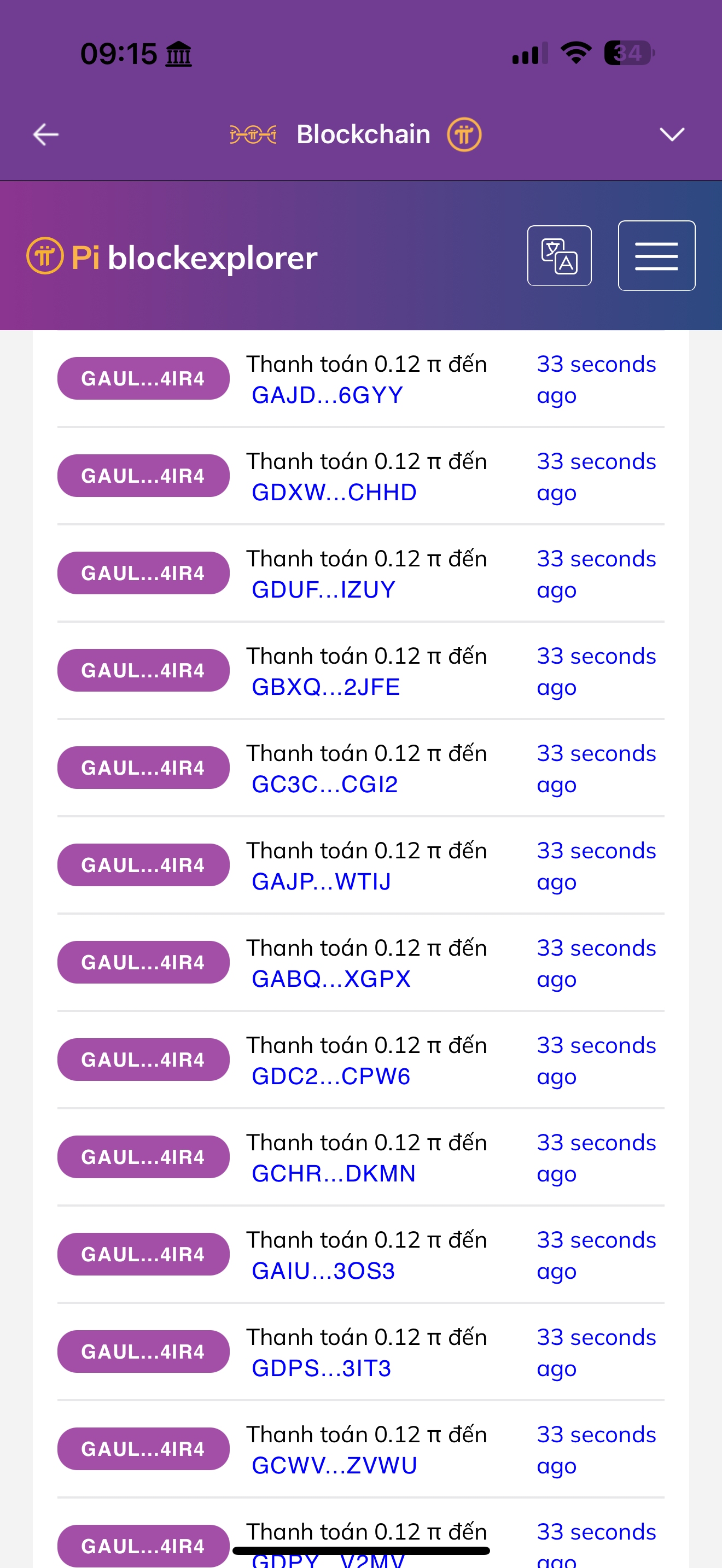View account GABQ...XGPX

(330, 979)
